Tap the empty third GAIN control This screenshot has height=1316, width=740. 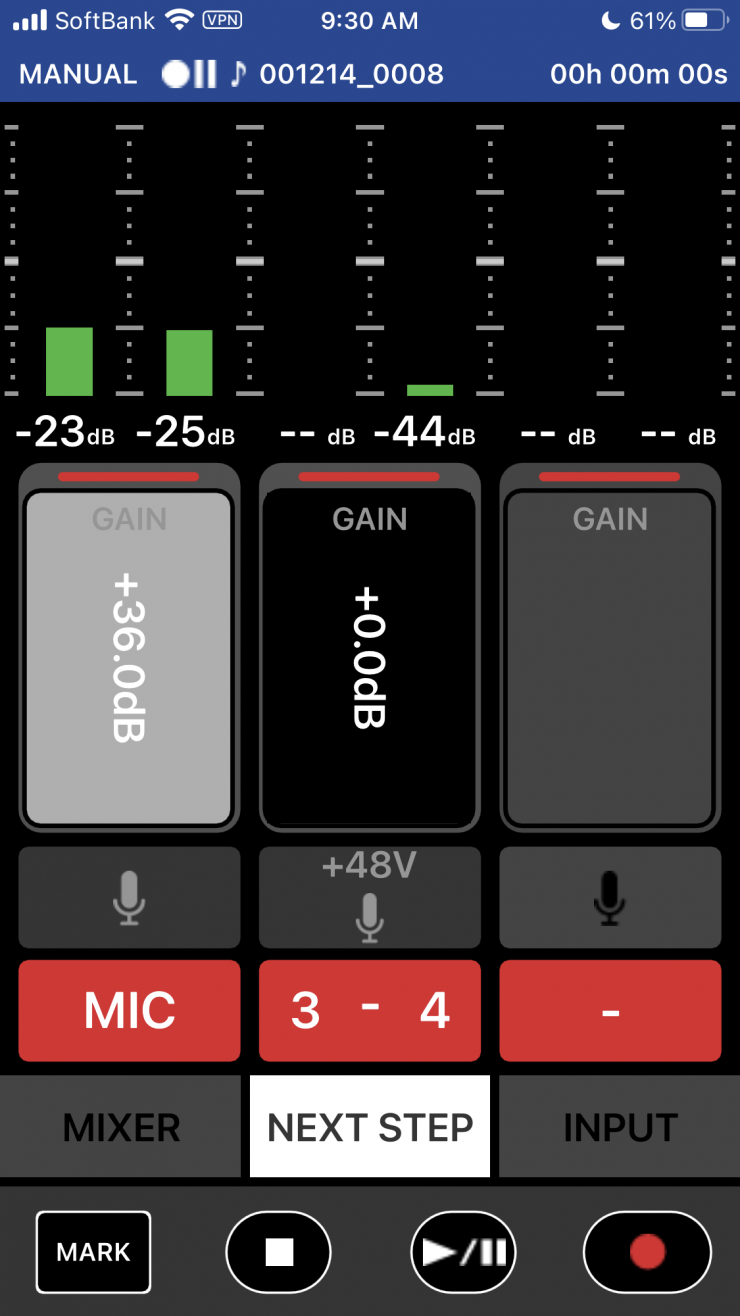click(610, 657)
